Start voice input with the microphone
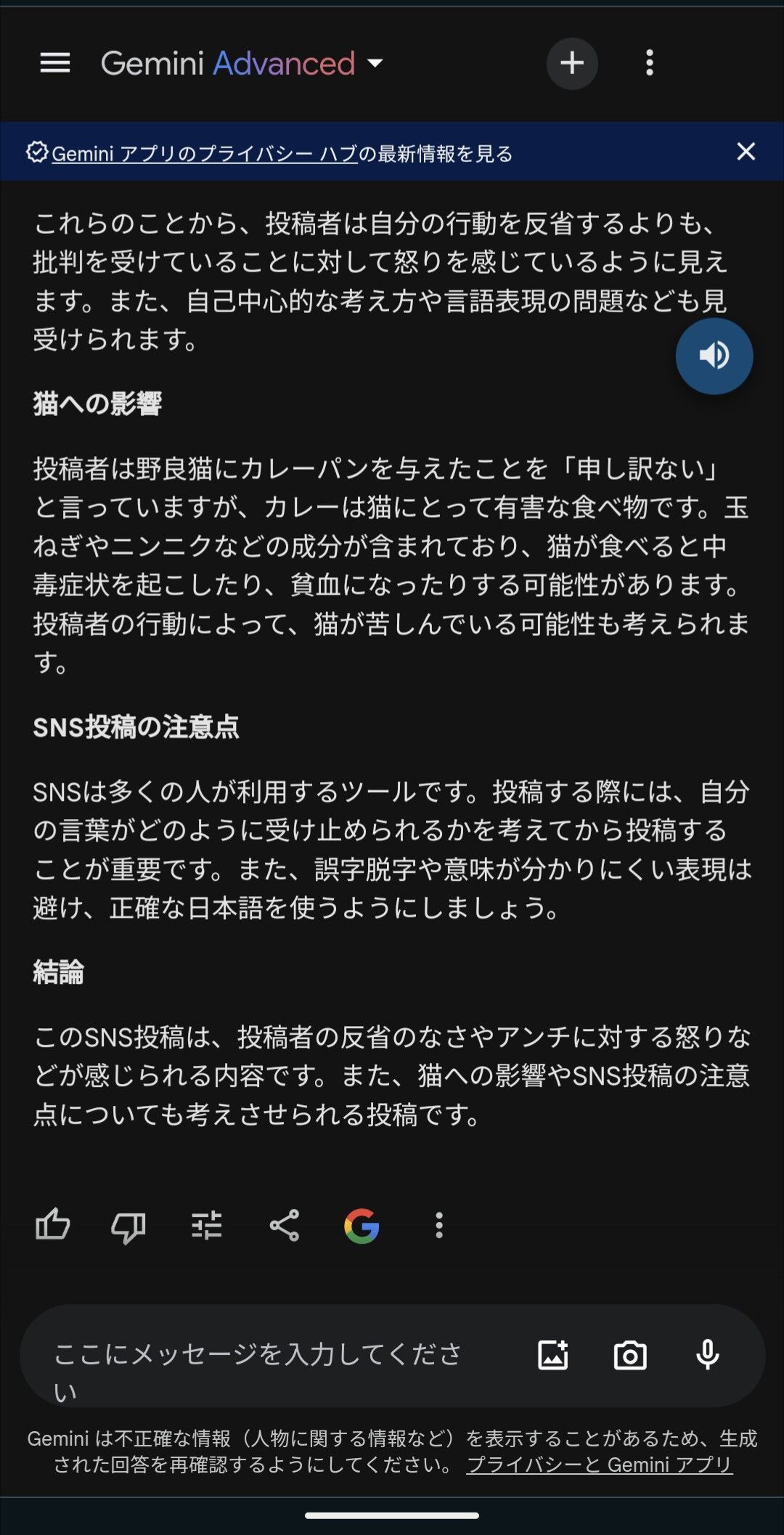 coord(708,1355)
